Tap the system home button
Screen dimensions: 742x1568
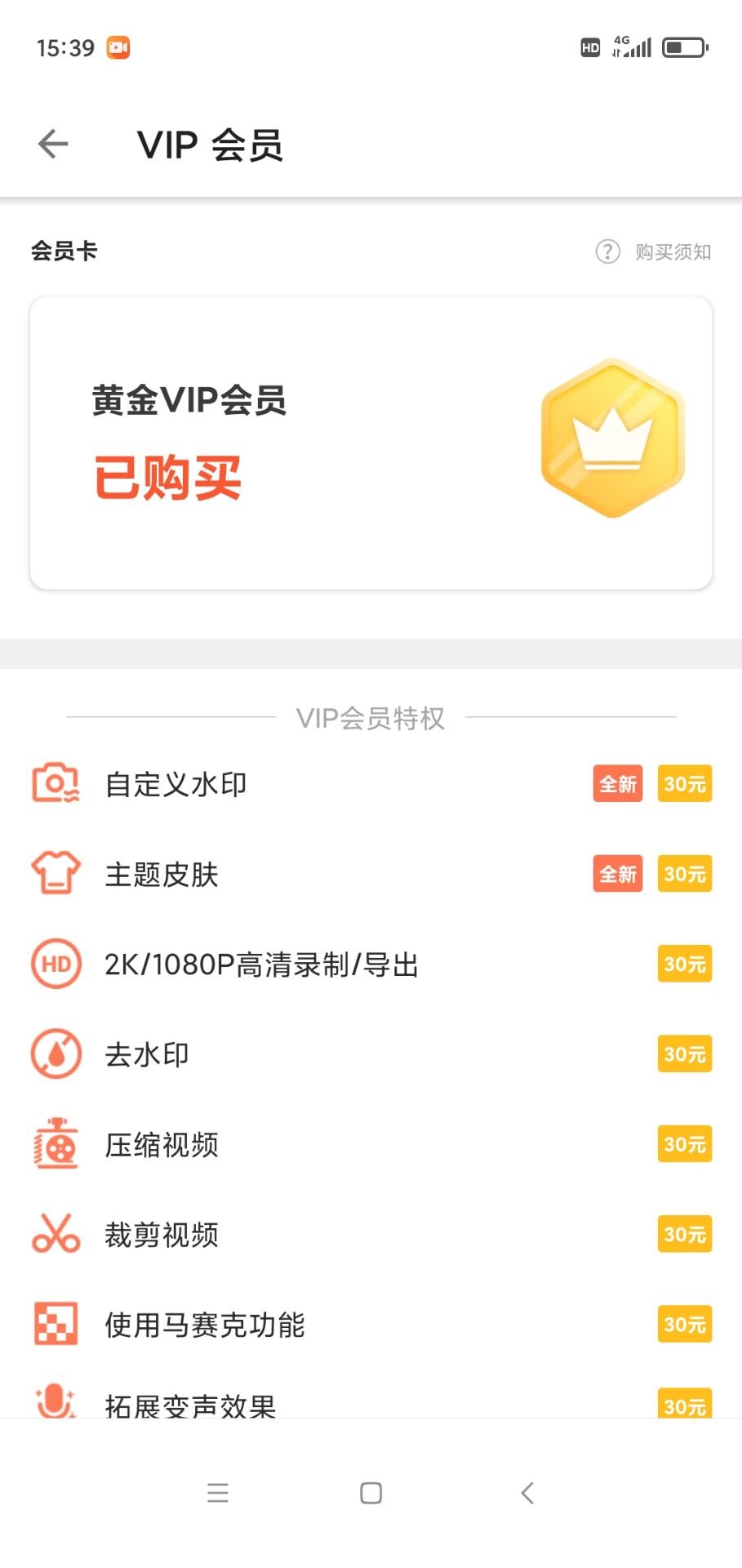(x=371, y=1493)
